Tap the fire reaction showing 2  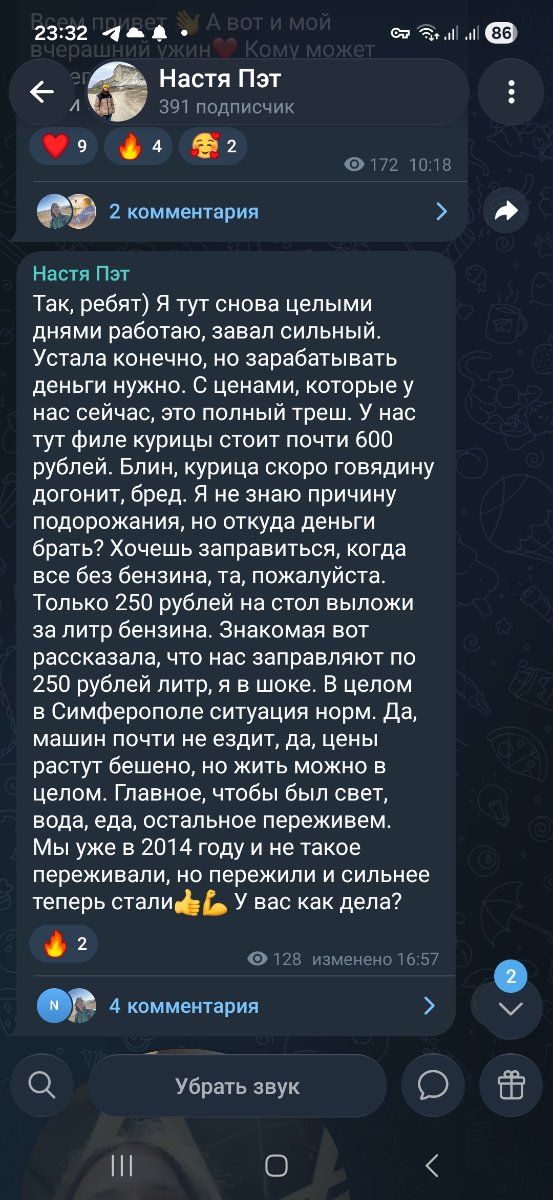[64, 943]
